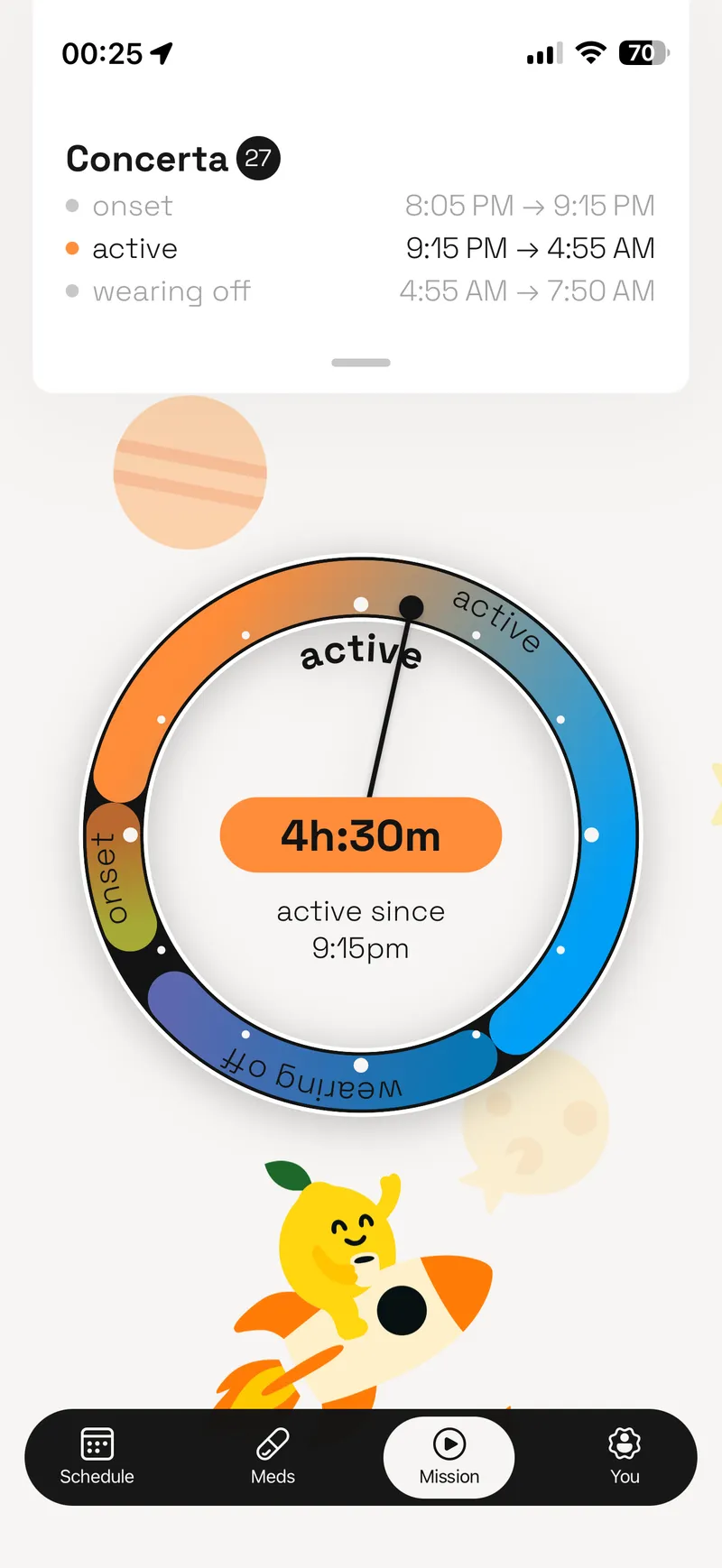
Task: Tap the 4h:30m active timer pill
Action: (361, 835)
